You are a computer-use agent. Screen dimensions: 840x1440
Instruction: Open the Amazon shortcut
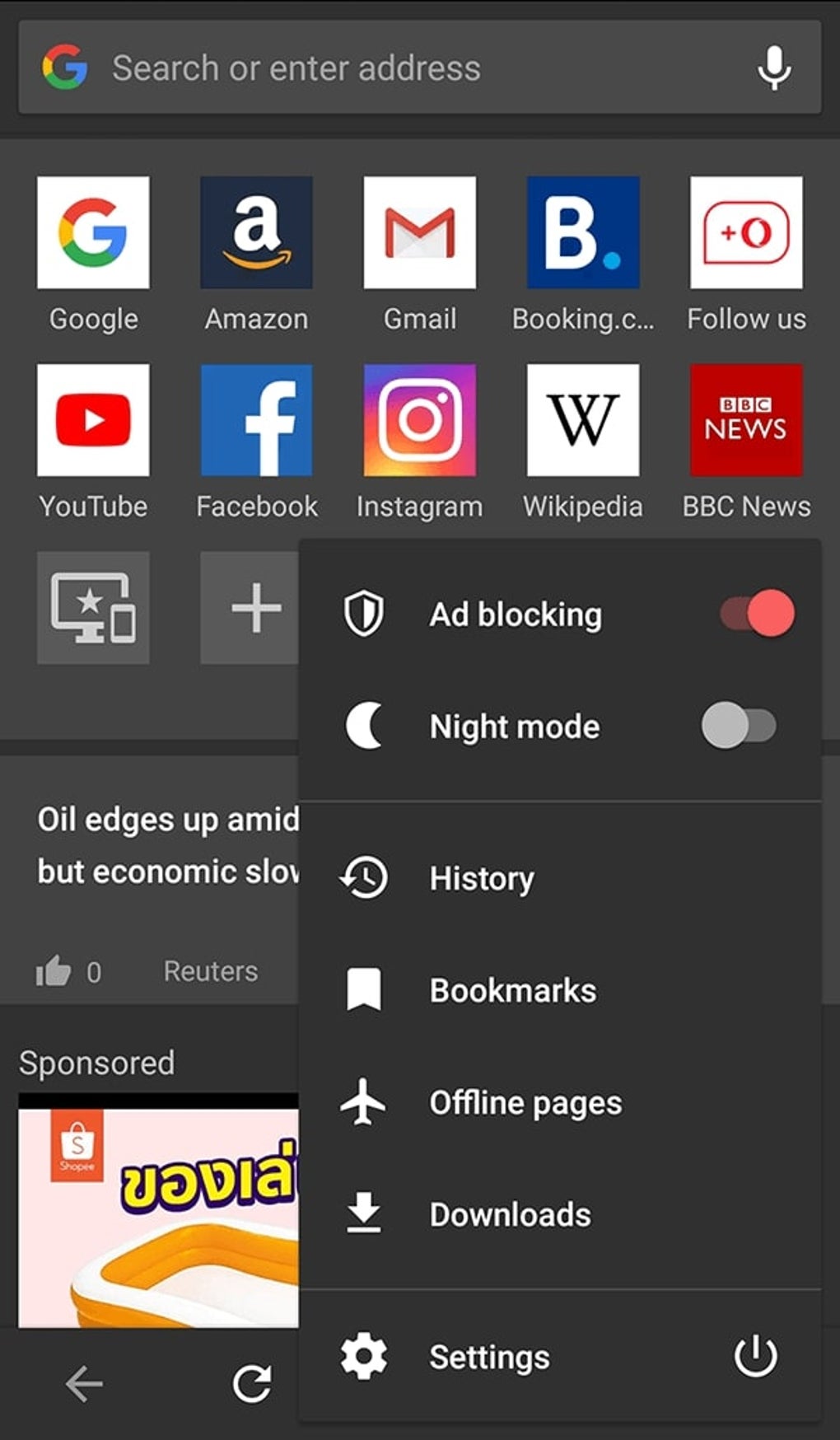coord(256,233)
